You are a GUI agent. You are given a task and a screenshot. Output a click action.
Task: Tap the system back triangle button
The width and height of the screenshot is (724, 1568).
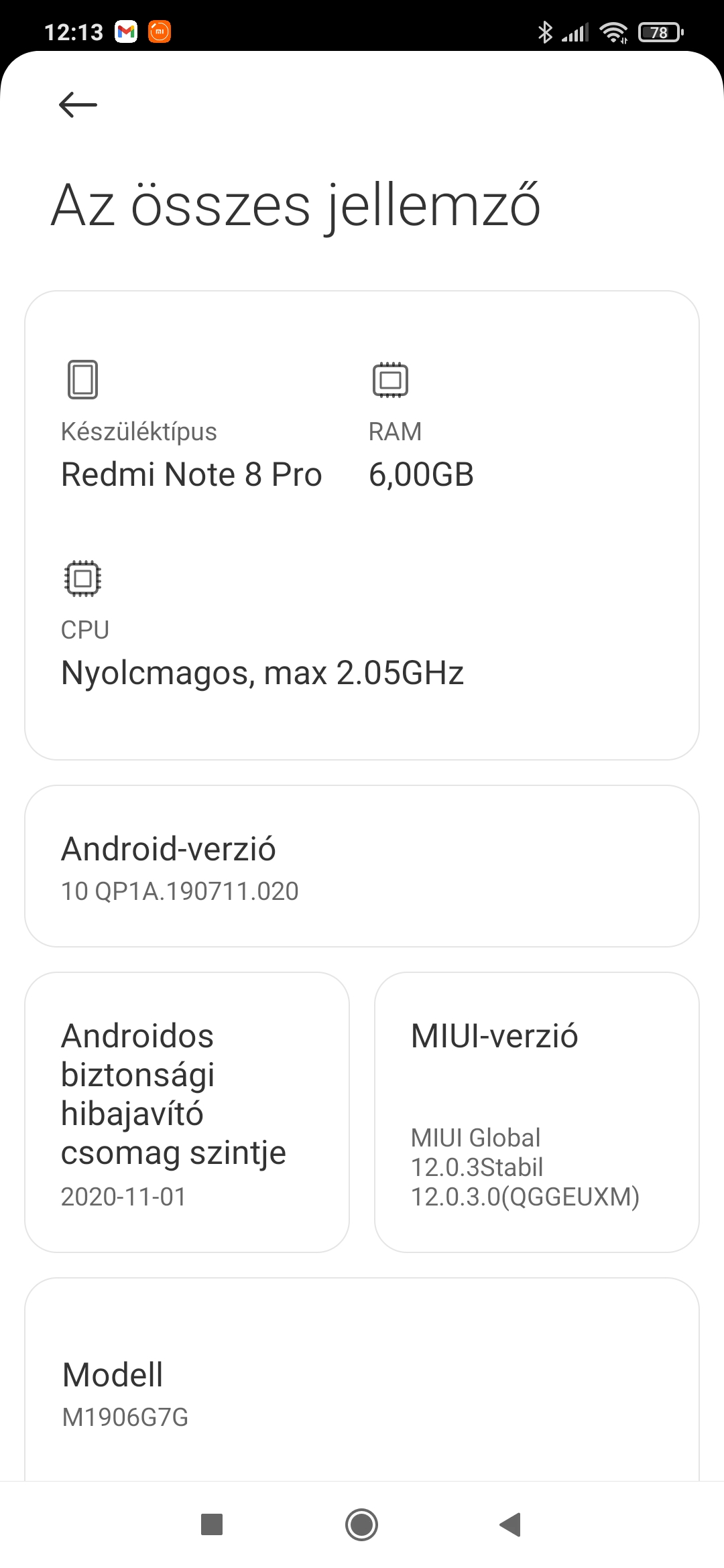pos(510,1524)
